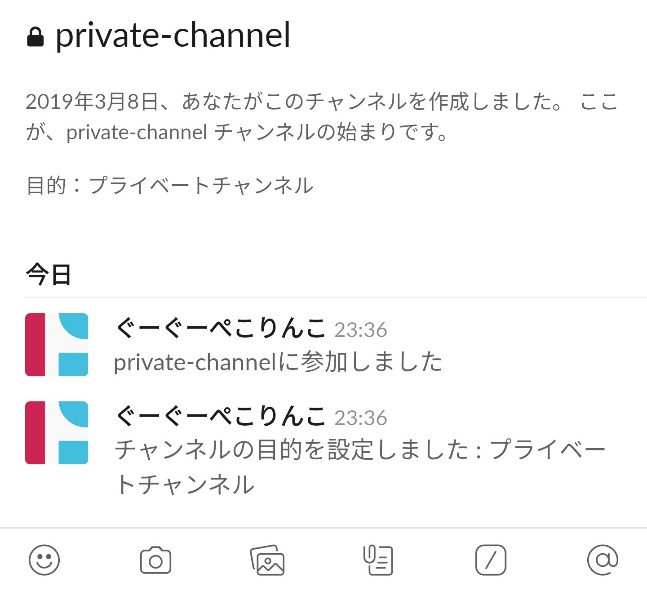Open ぐーぐーぺこりんこ's avatar on the join message

[x=57, y=344]
